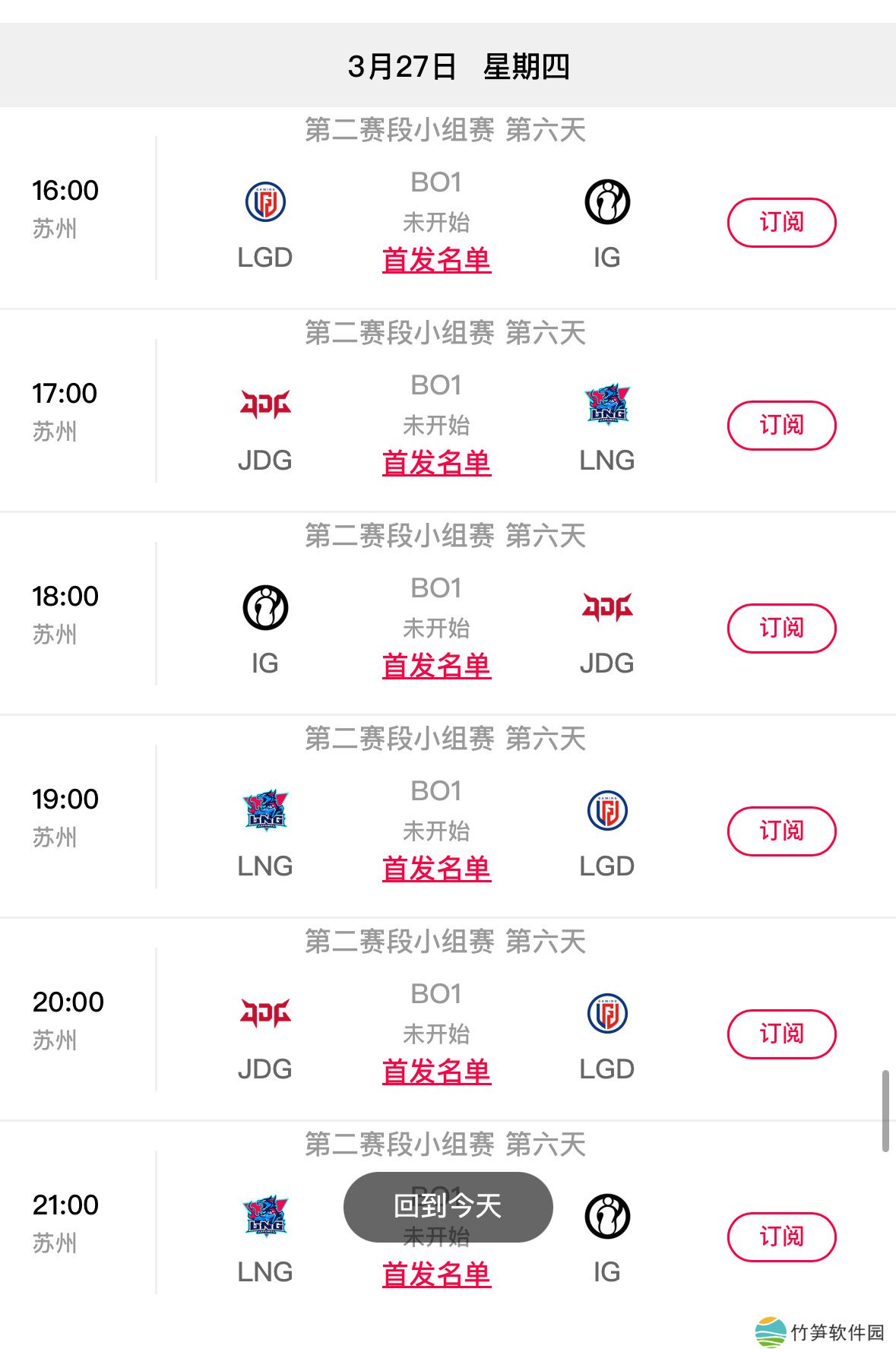Viewport: 896px width, 1352px height.
Task: Subscribe to the 21:00 LNG vs IG match
Action: pos(781,1237)
